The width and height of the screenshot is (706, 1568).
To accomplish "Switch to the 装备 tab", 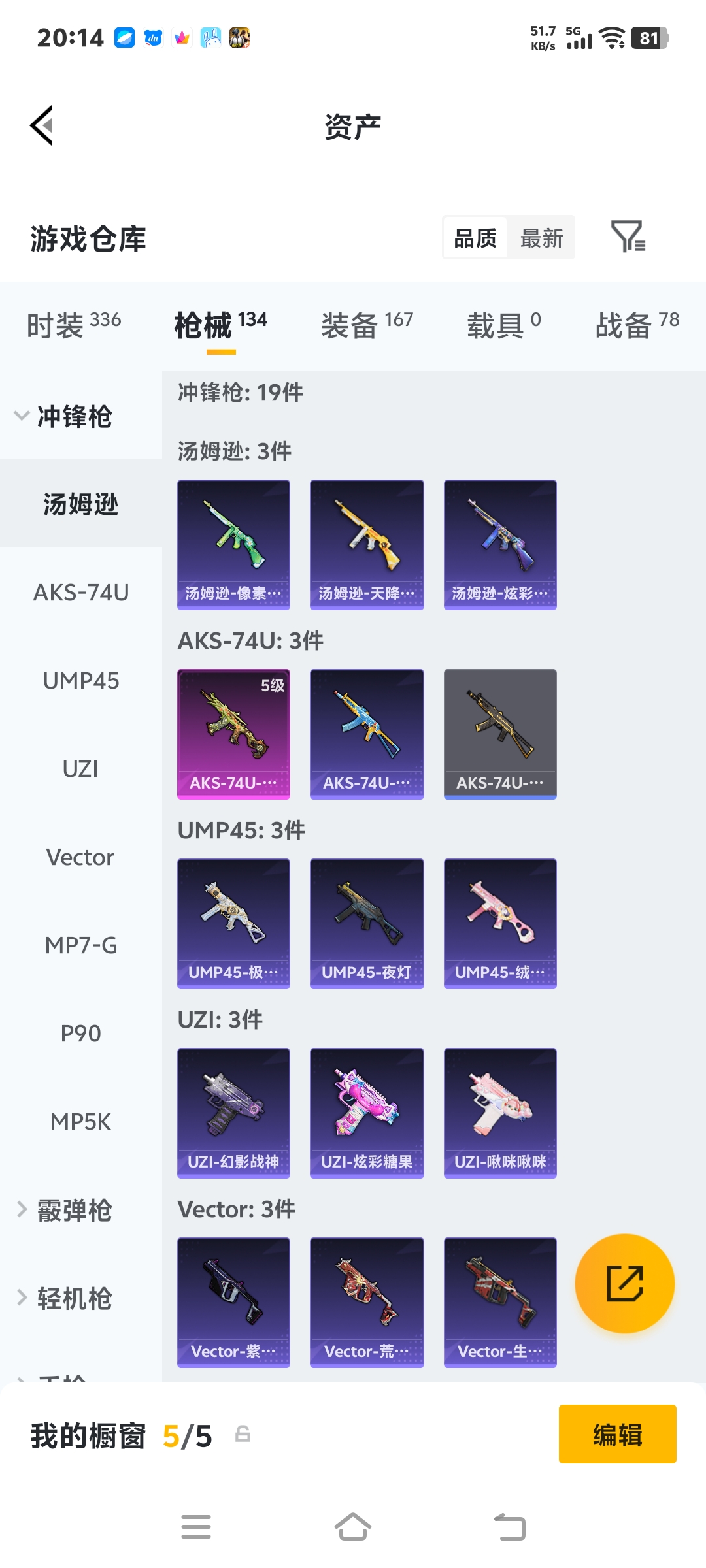I will point(367,325).
